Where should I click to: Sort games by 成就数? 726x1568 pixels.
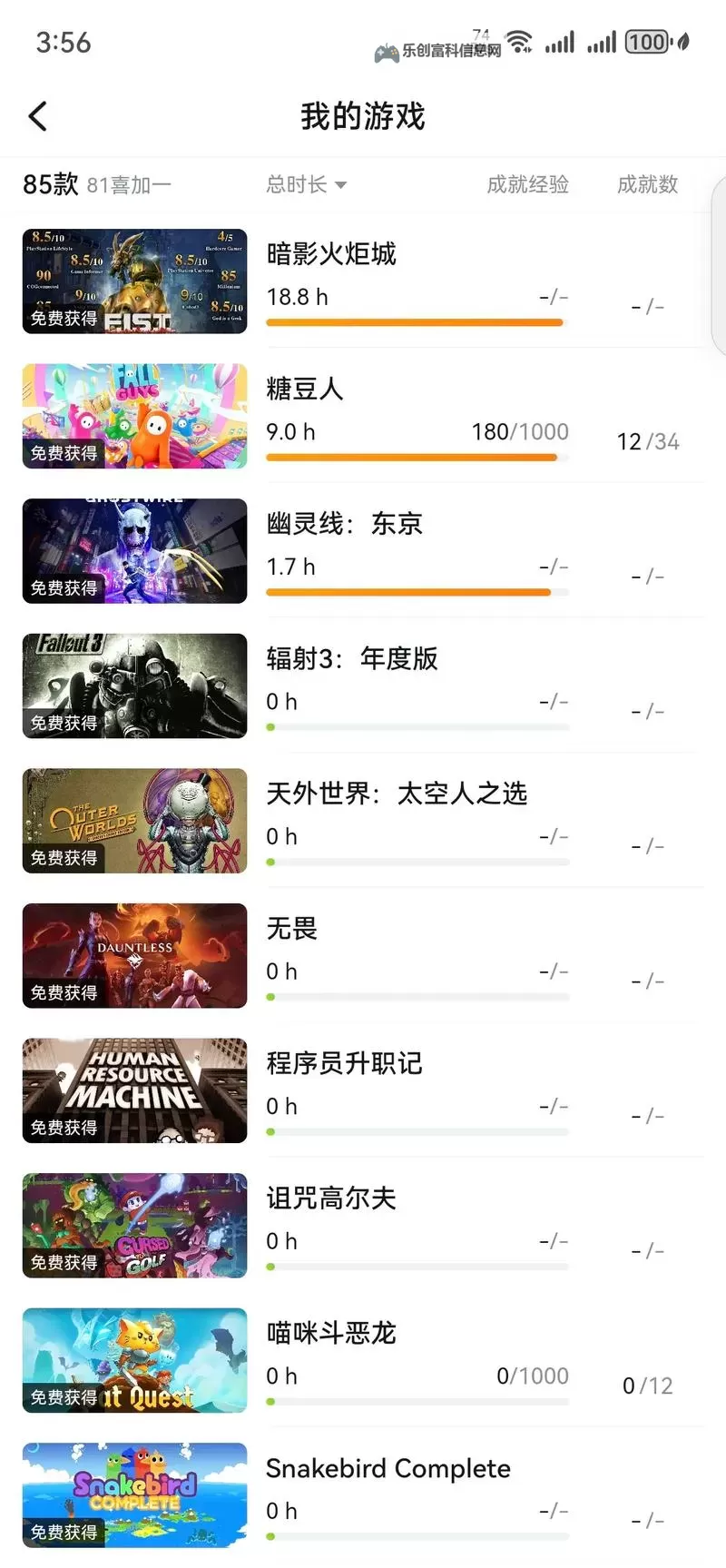[646, 184]
